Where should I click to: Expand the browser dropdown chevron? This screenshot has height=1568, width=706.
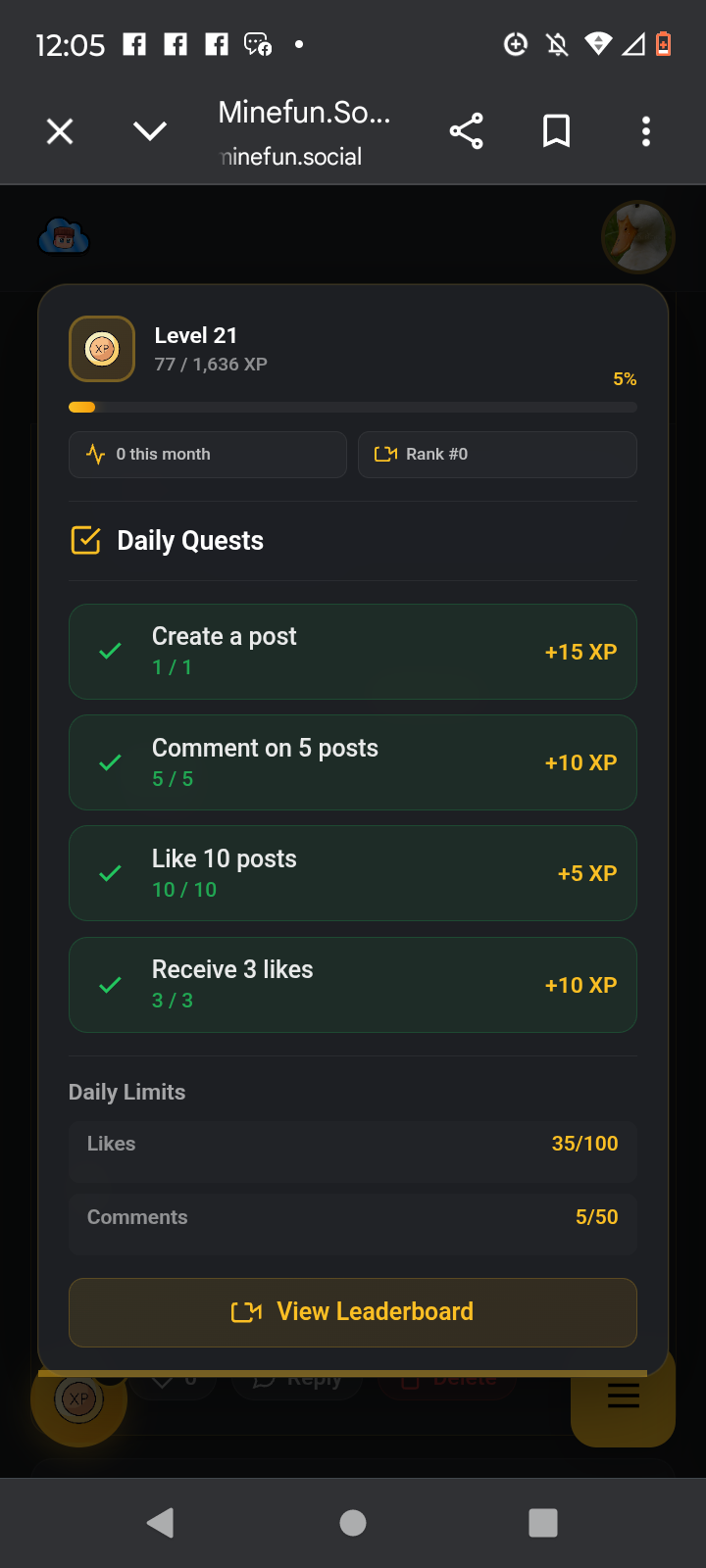[x=150, y=131]
